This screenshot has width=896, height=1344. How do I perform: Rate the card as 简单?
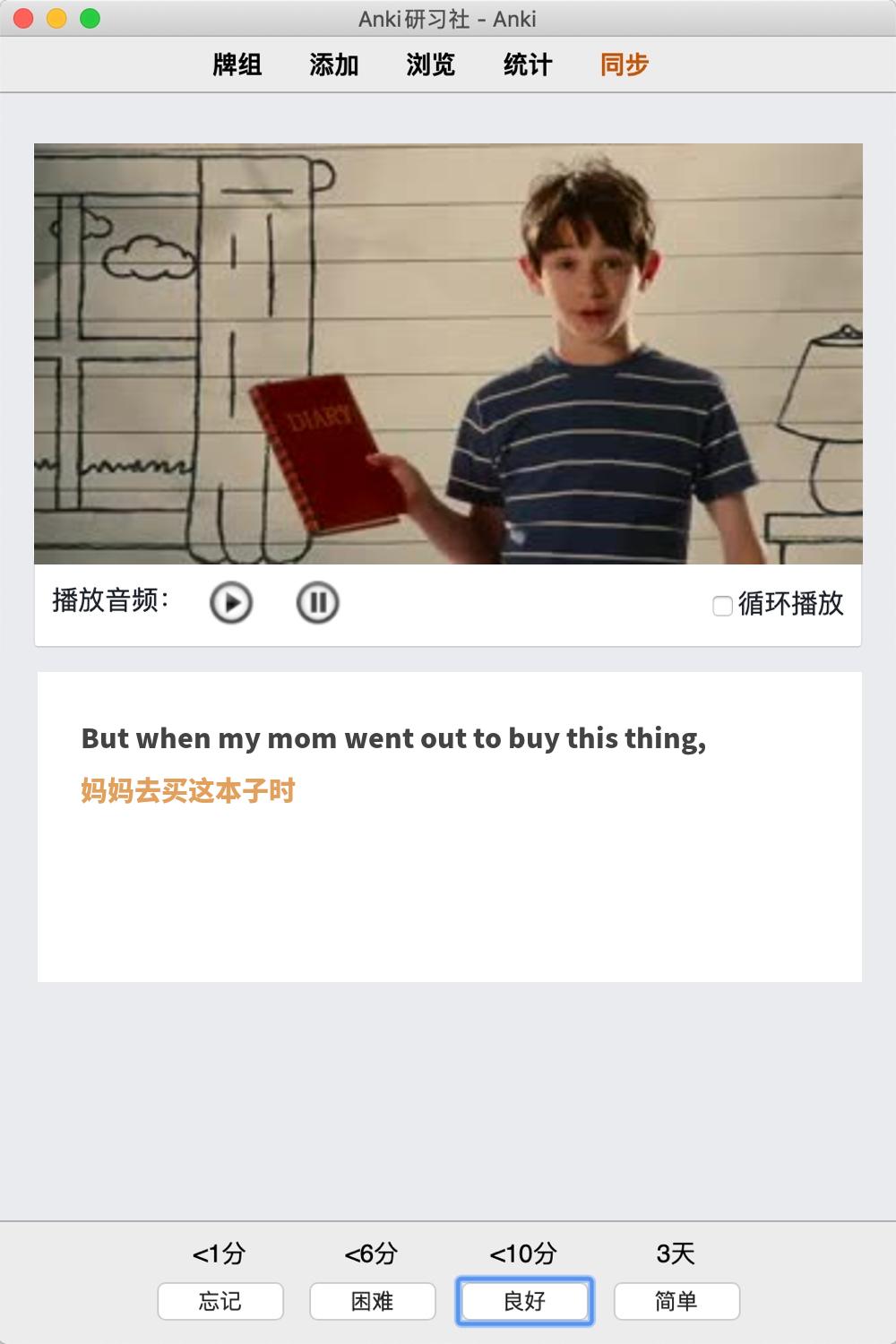click(x=676, y=1301)
